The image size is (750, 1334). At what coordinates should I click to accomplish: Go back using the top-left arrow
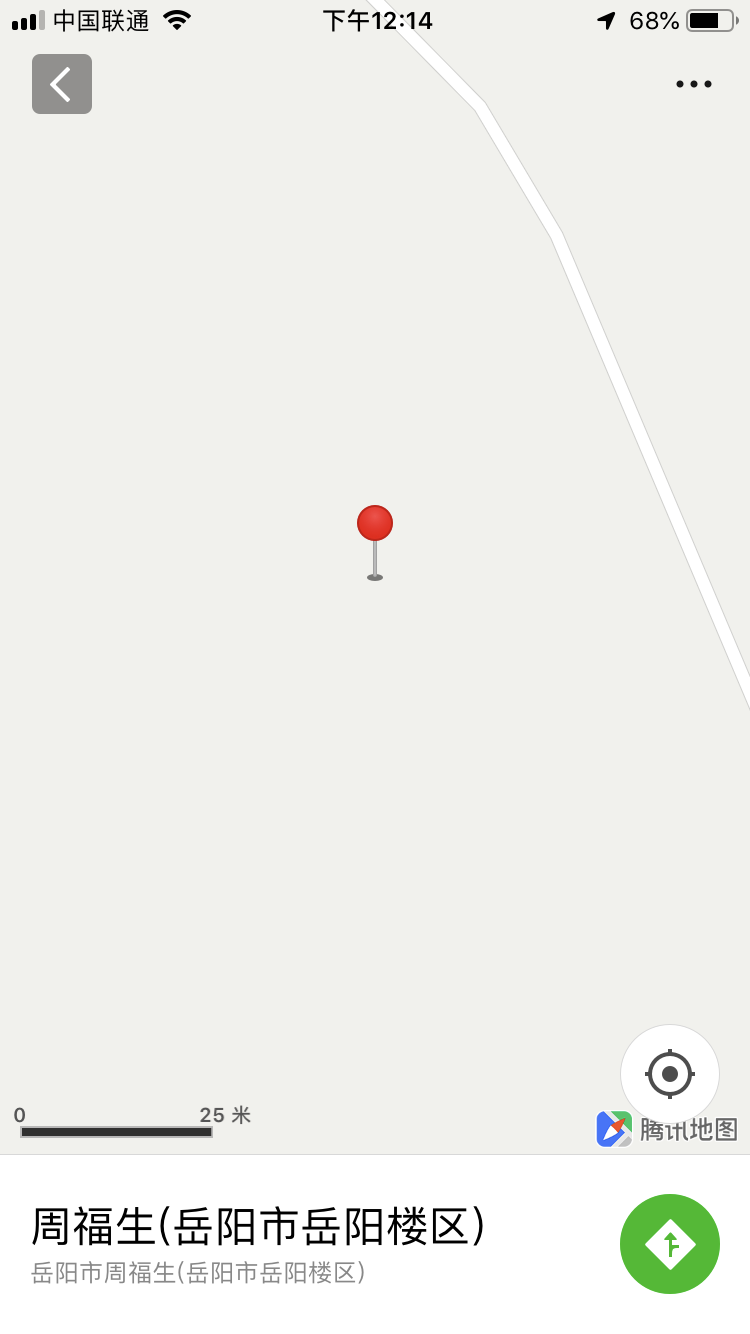click(x=62, y=84)
